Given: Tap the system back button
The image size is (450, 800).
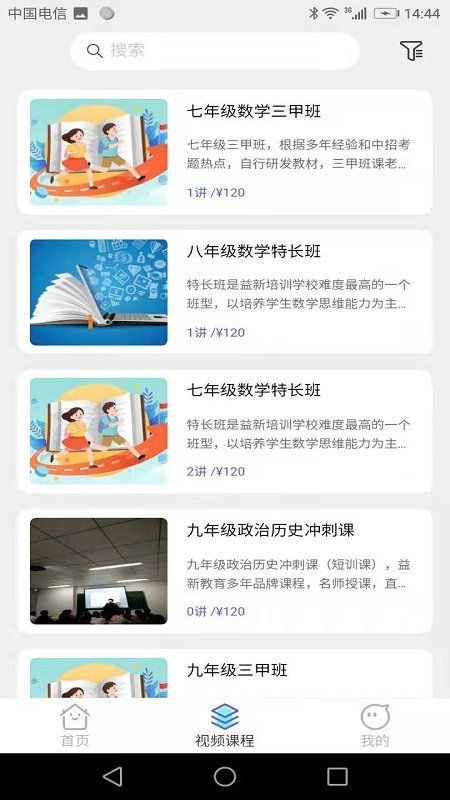Looking at the screenshot, I should pyautogui.click(x=112, y=777).
